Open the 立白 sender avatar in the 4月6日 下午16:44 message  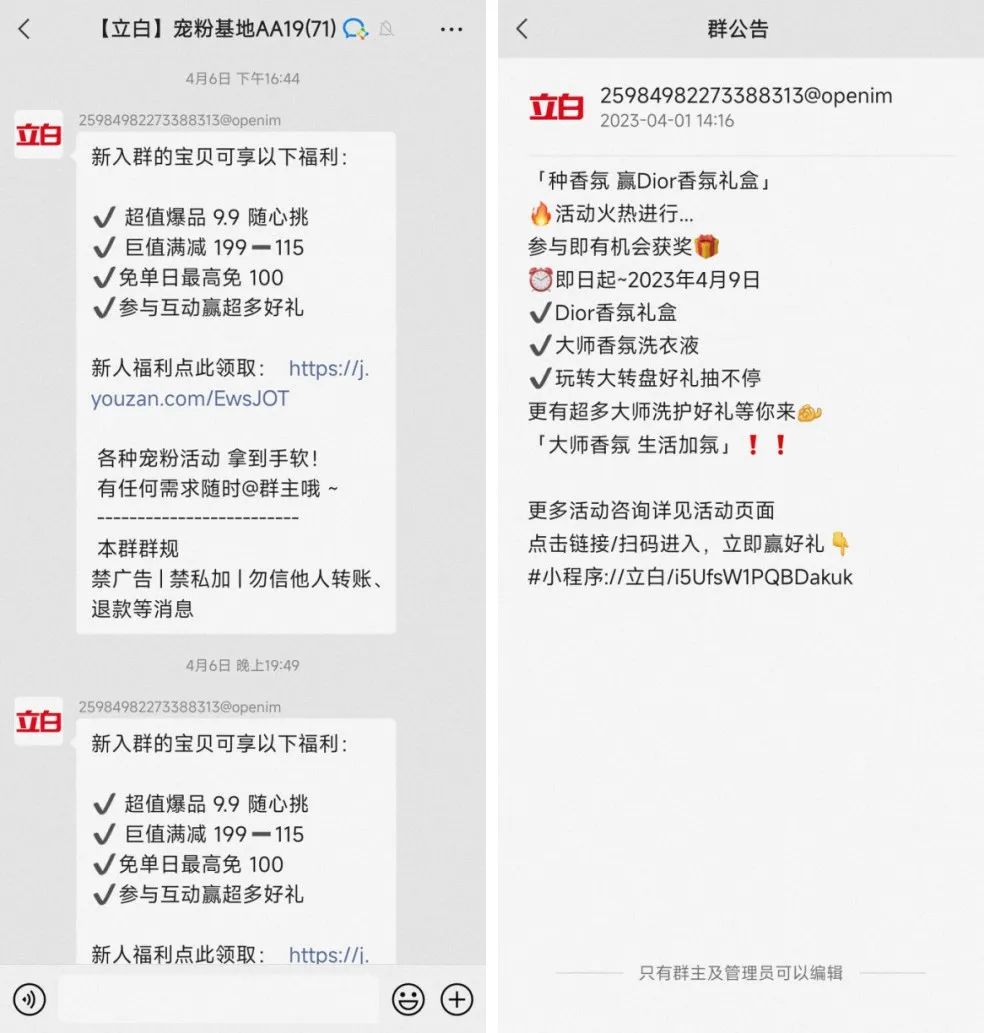click(x=38, y=135)
